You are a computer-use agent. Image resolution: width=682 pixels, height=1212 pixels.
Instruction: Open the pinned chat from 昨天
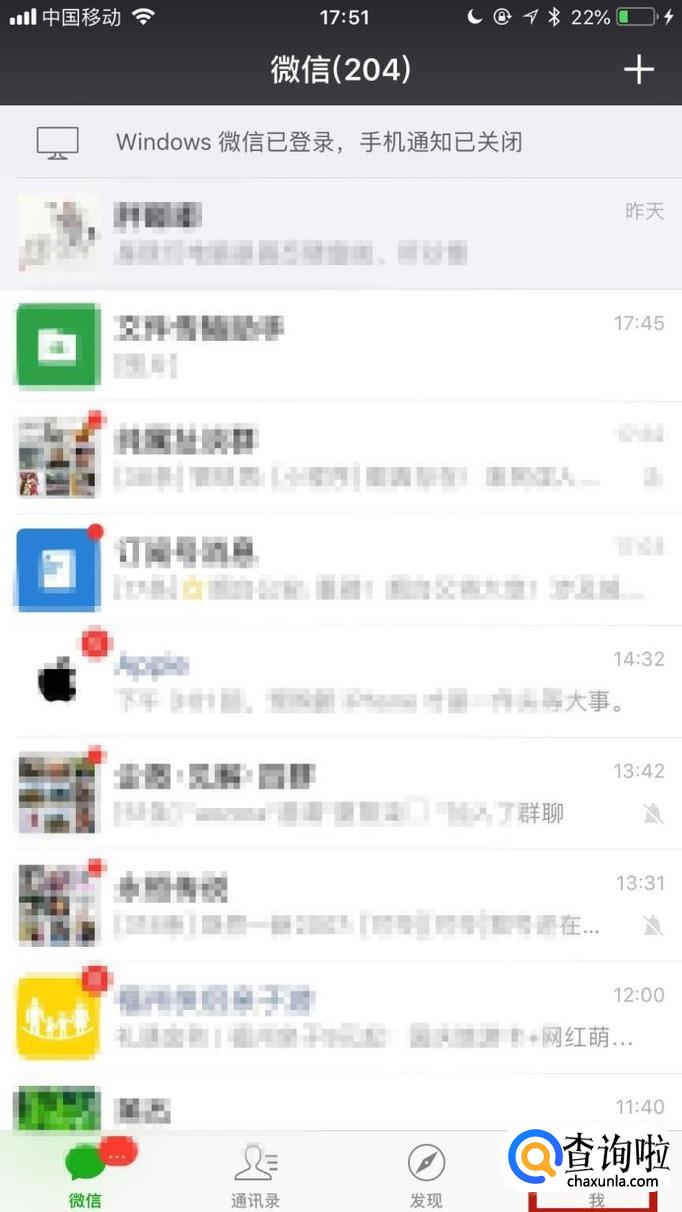341,234
